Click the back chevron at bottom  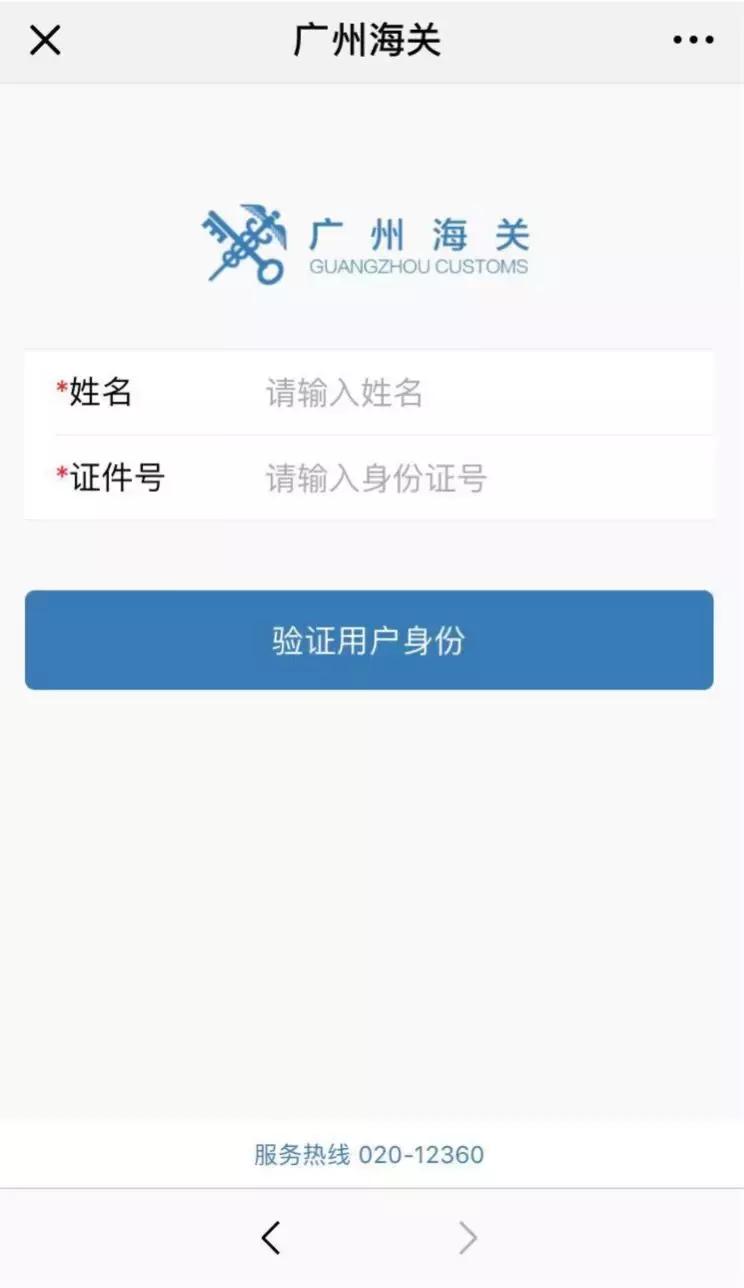[x=270, y=1237]
